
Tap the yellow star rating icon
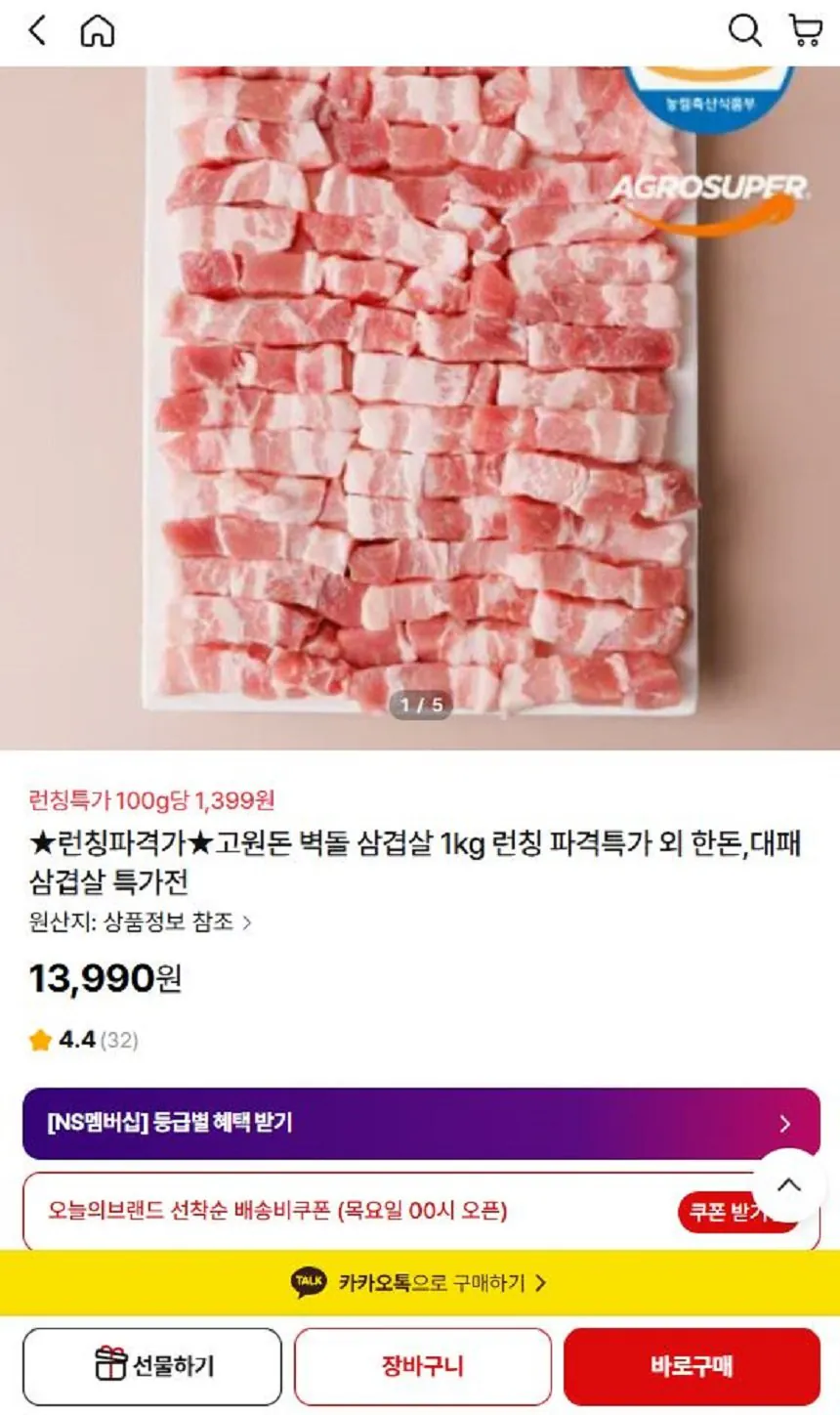[40, 1040]
